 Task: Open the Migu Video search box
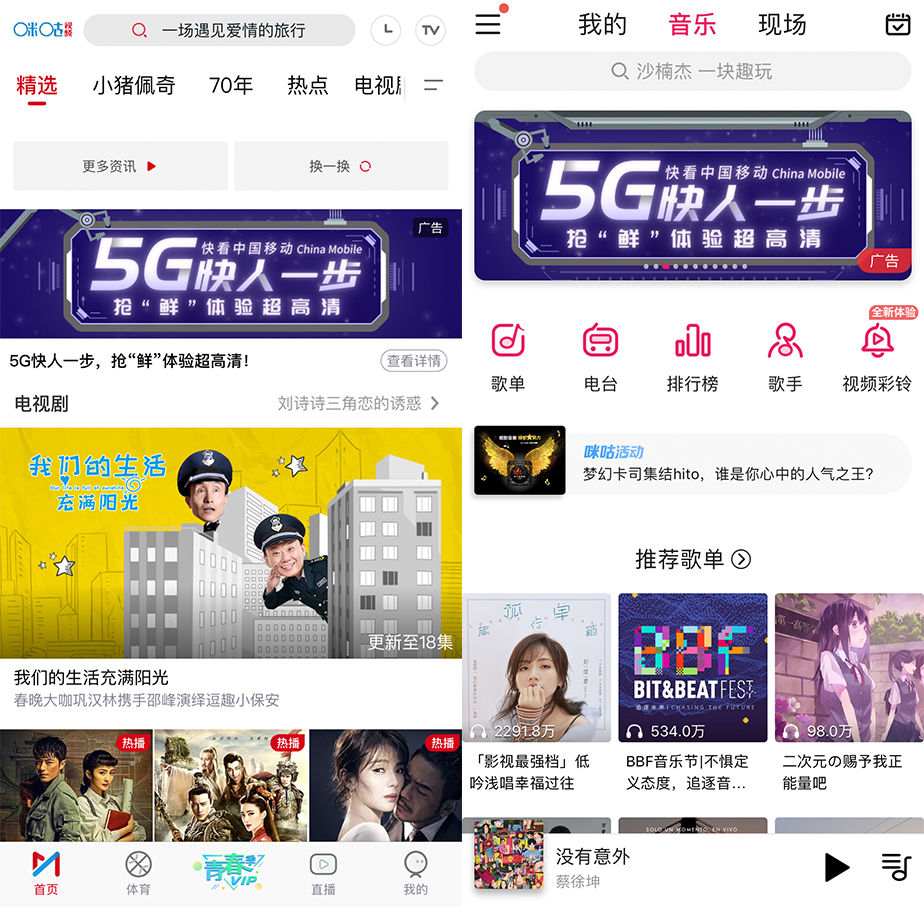point(220,30)
